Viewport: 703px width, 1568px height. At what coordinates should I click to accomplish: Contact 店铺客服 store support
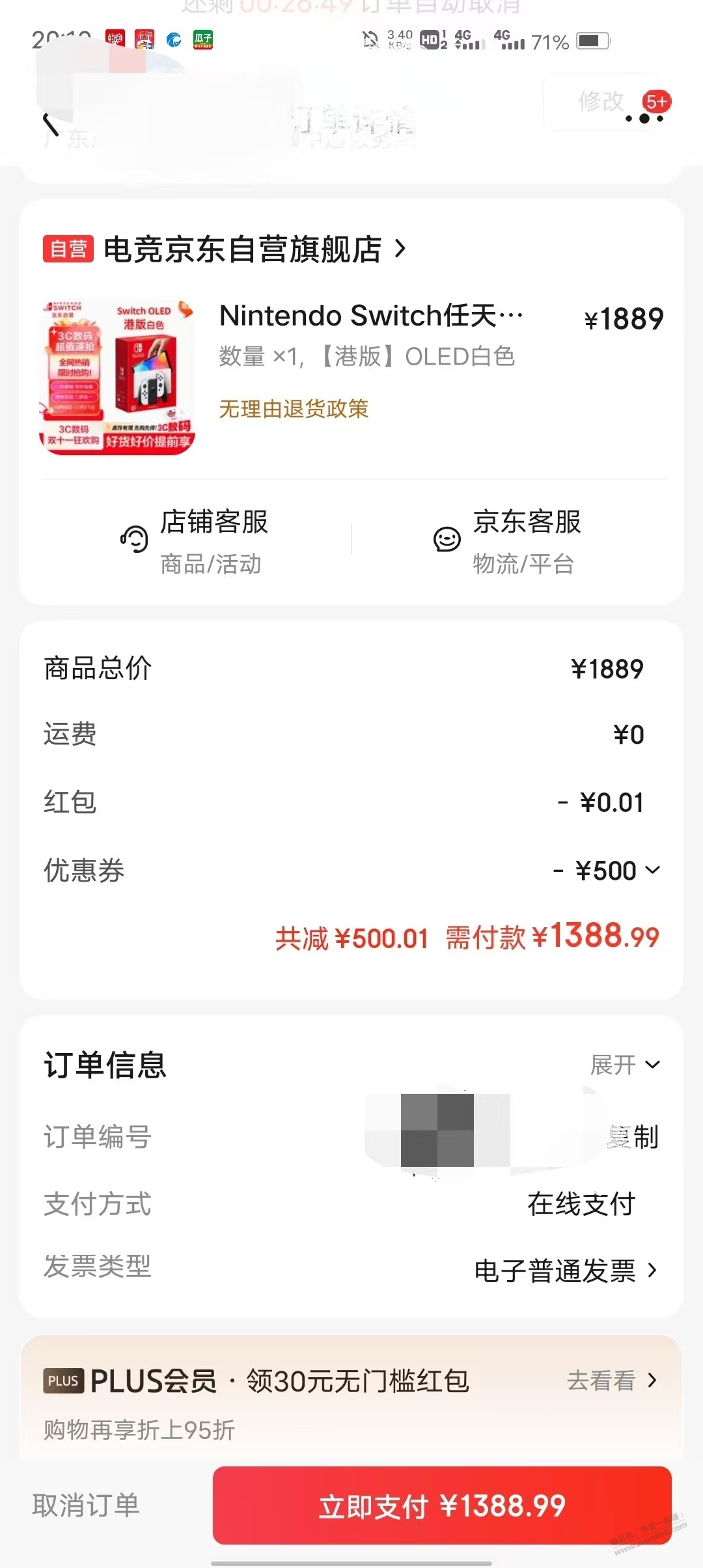195,540
